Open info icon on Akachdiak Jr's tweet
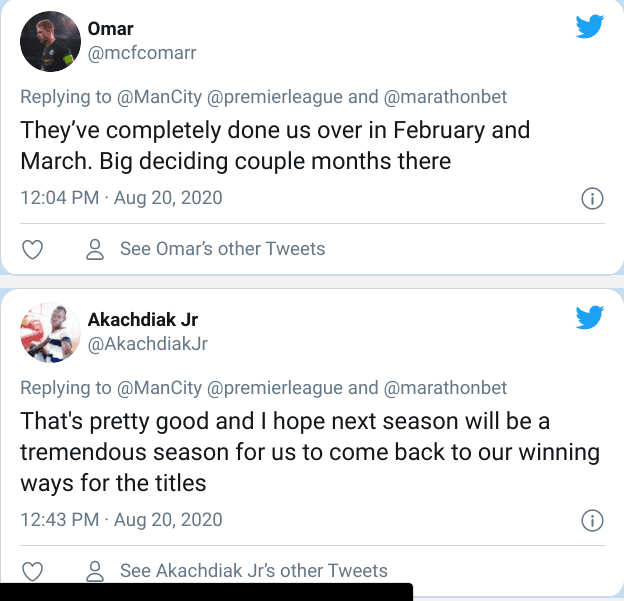Image resolution: width=624 pixels, height=601 pixels. coord(592,520)
